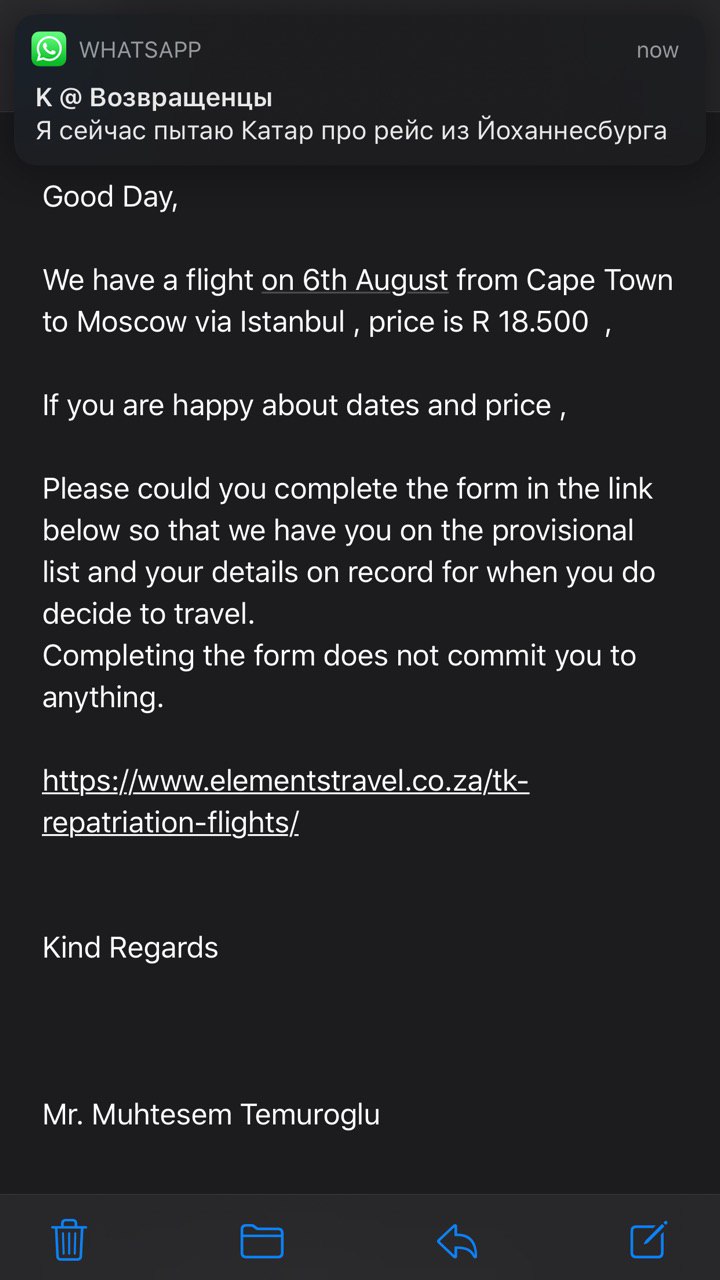Compose a new email
Screen dimensions: 720x1280
pos(649,1240)
